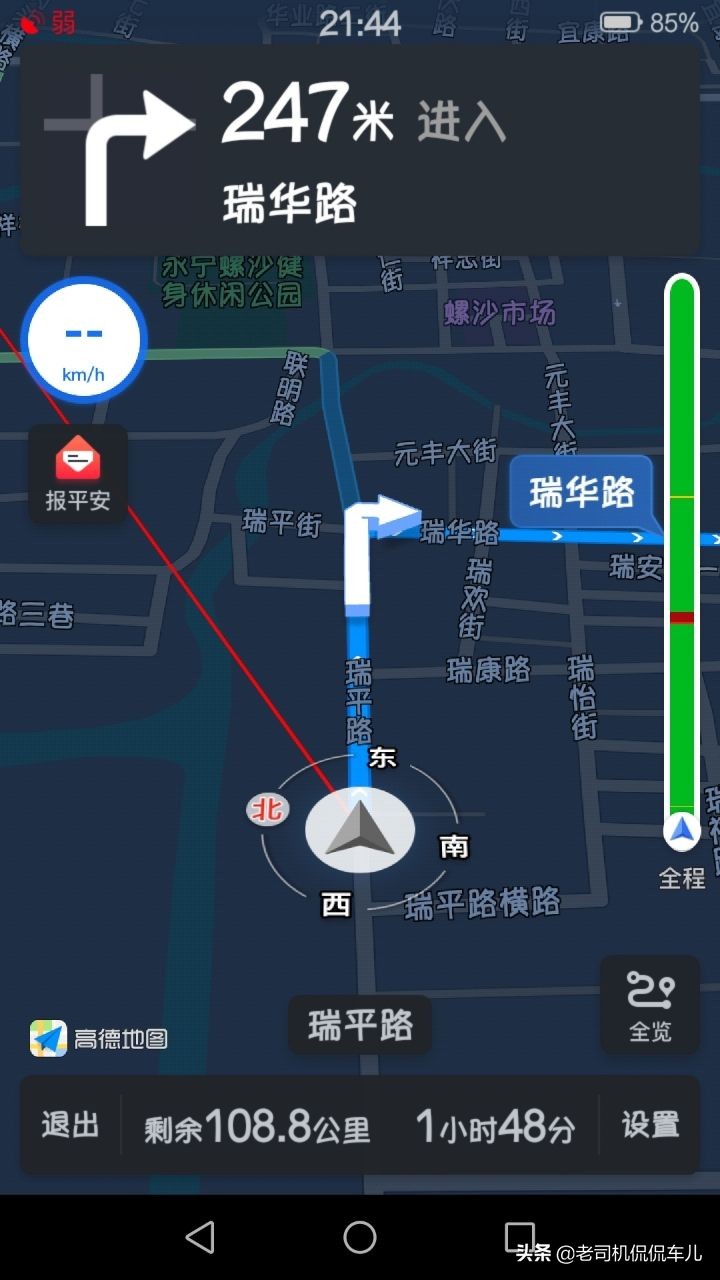Tap the 瑞平路 current road label
Image resolution: width=720 pixels, height=1280 pixels.
360,1025
